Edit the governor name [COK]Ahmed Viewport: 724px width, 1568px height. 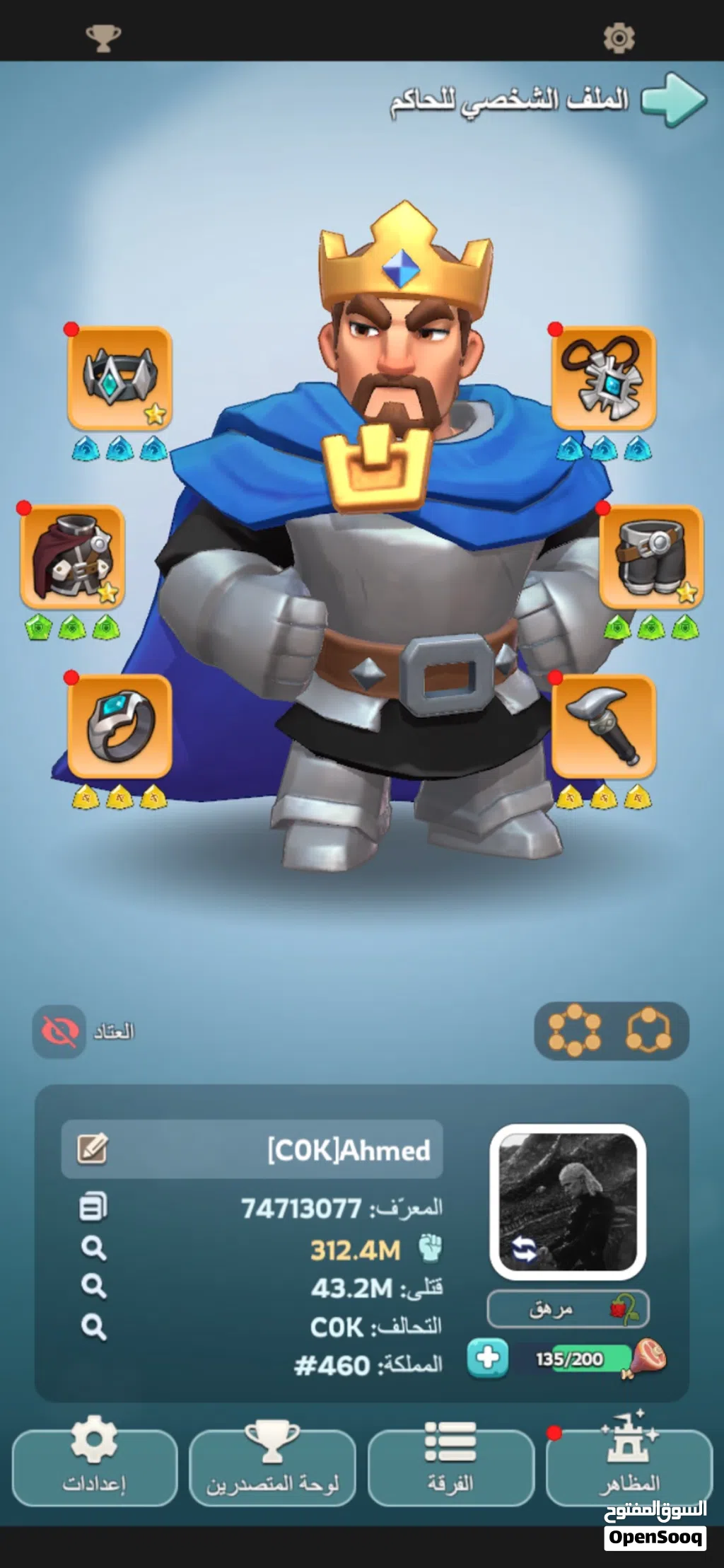point(93,1149)
